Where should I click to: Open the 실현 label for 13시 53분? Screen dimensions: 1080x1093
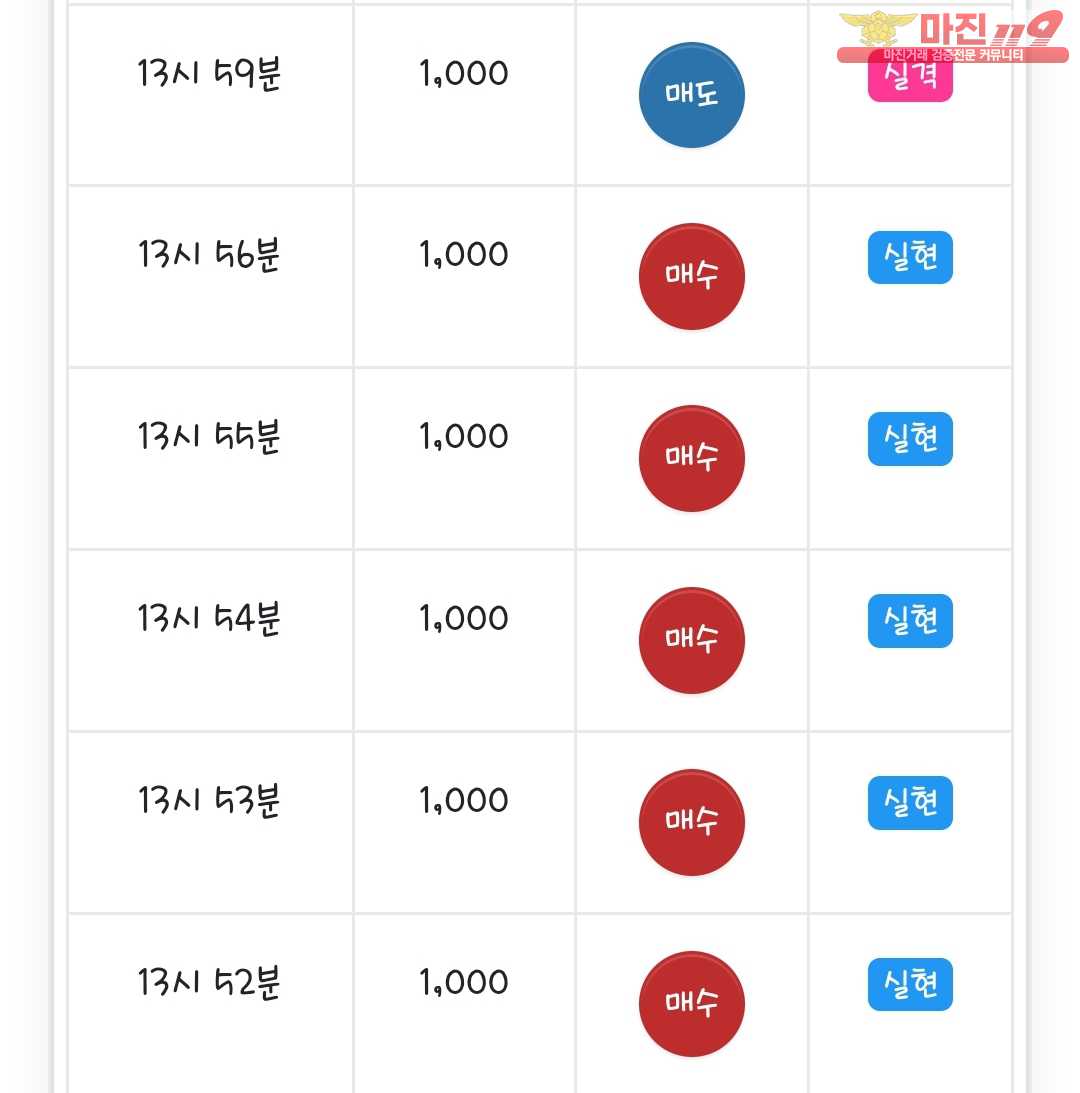(x=910, y=803)
